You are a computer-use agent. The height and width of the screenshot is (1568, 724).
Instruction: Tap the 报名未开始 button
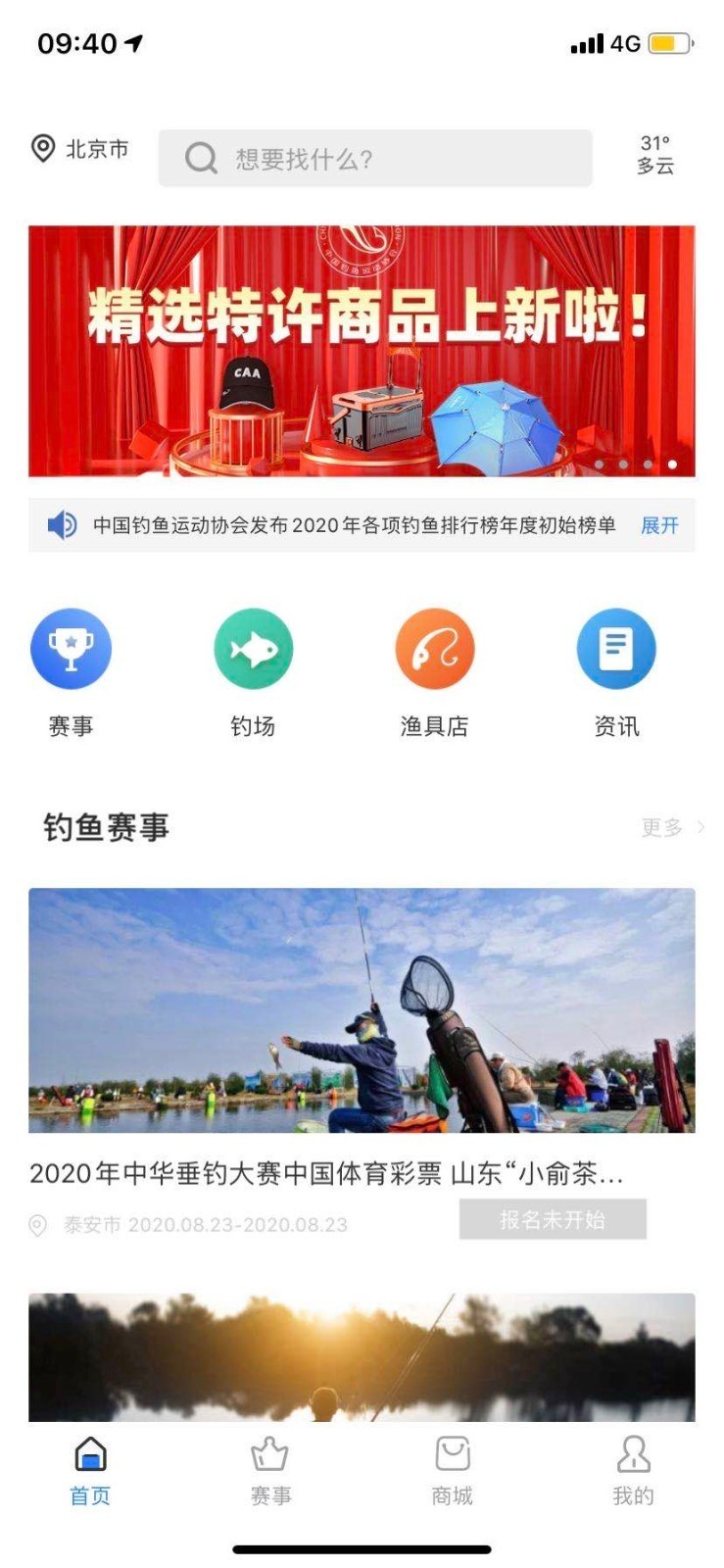tap(553, 1219)
